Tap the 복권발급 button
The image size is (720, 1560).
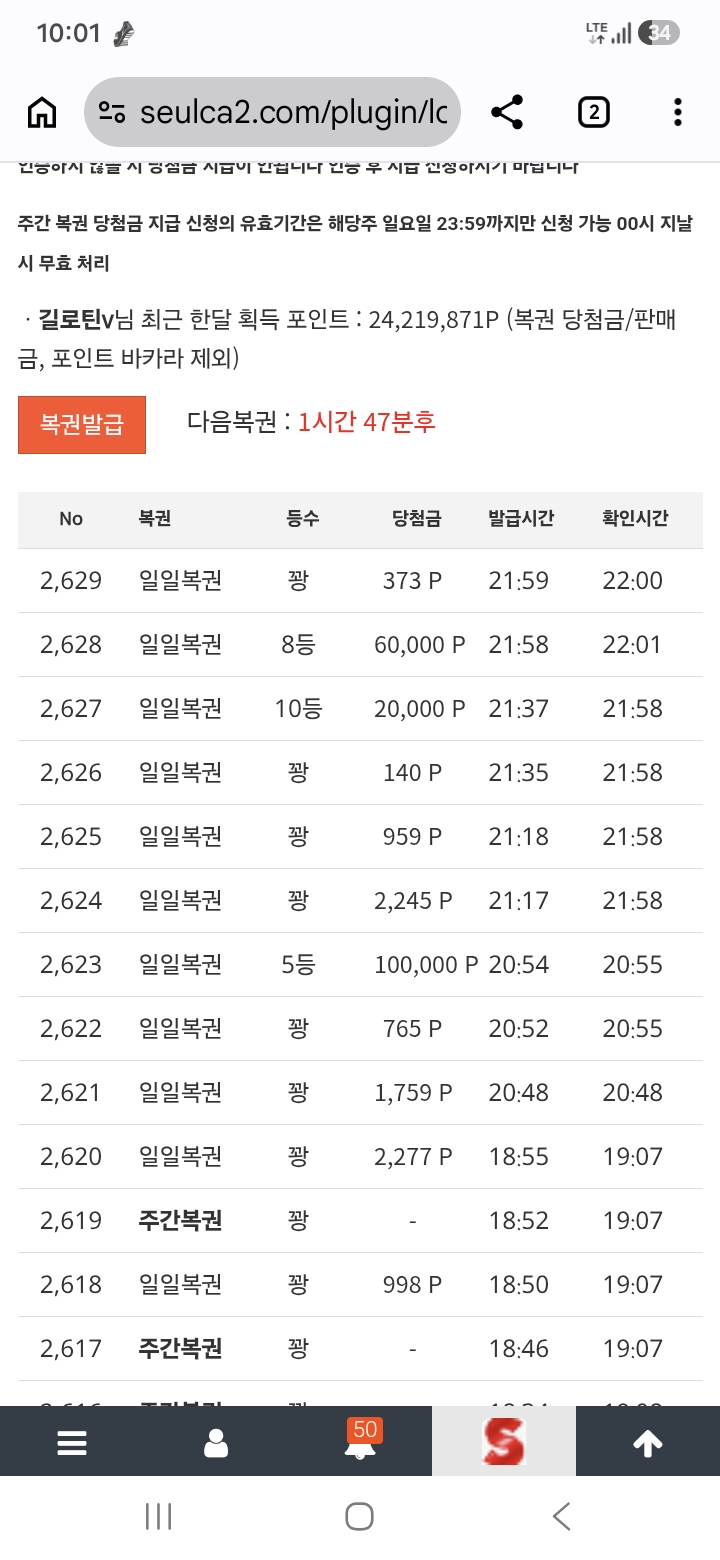(82, 425)
